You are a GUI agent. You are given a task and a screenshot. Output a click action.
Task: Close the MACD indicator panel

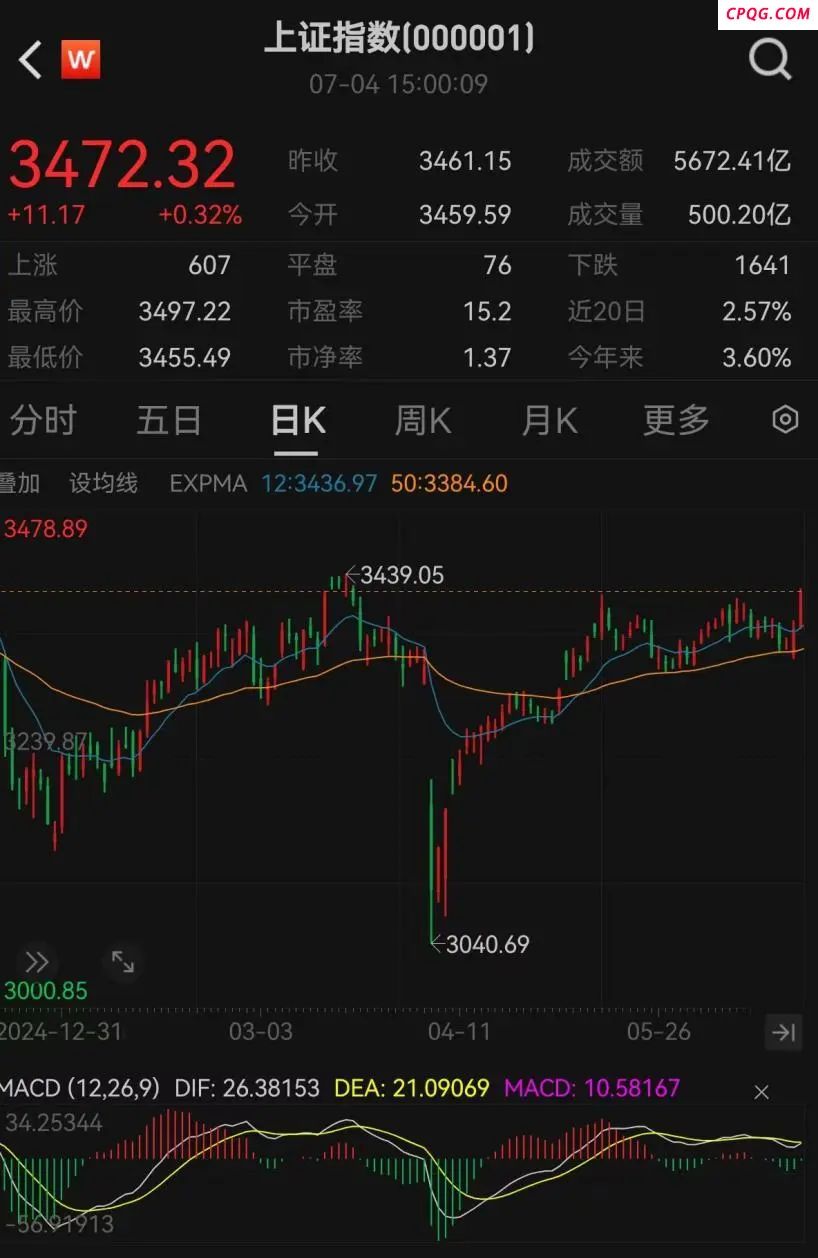click(761, 1092)
